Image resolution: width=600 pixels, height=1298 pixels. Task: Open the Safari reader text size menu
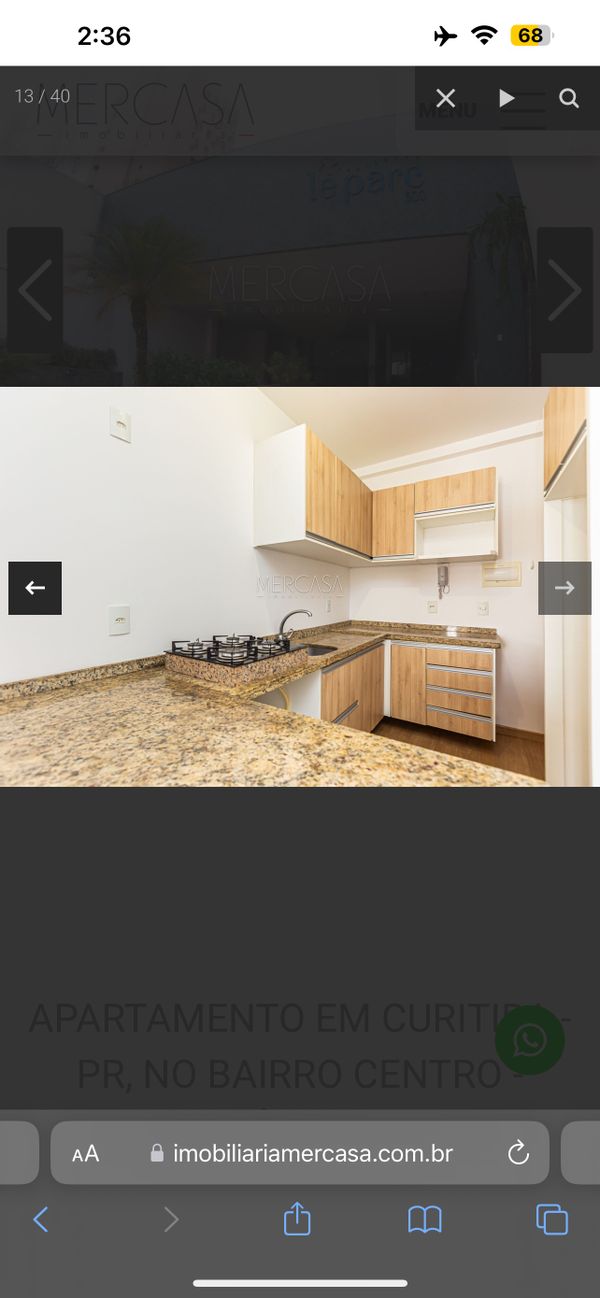(x=86, y=1153)
